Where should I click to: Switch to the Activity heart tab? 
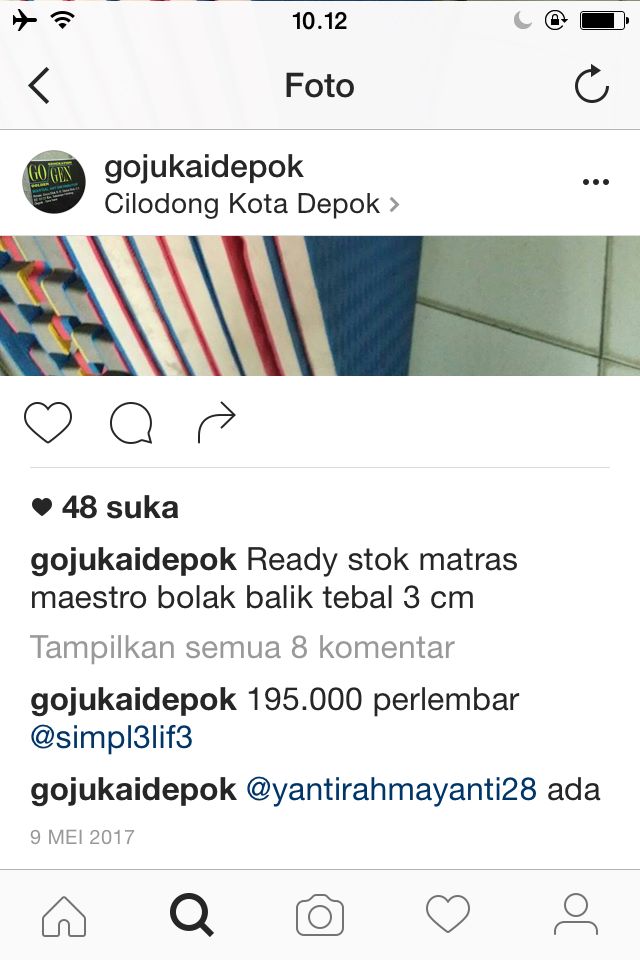tap(447, 915)
